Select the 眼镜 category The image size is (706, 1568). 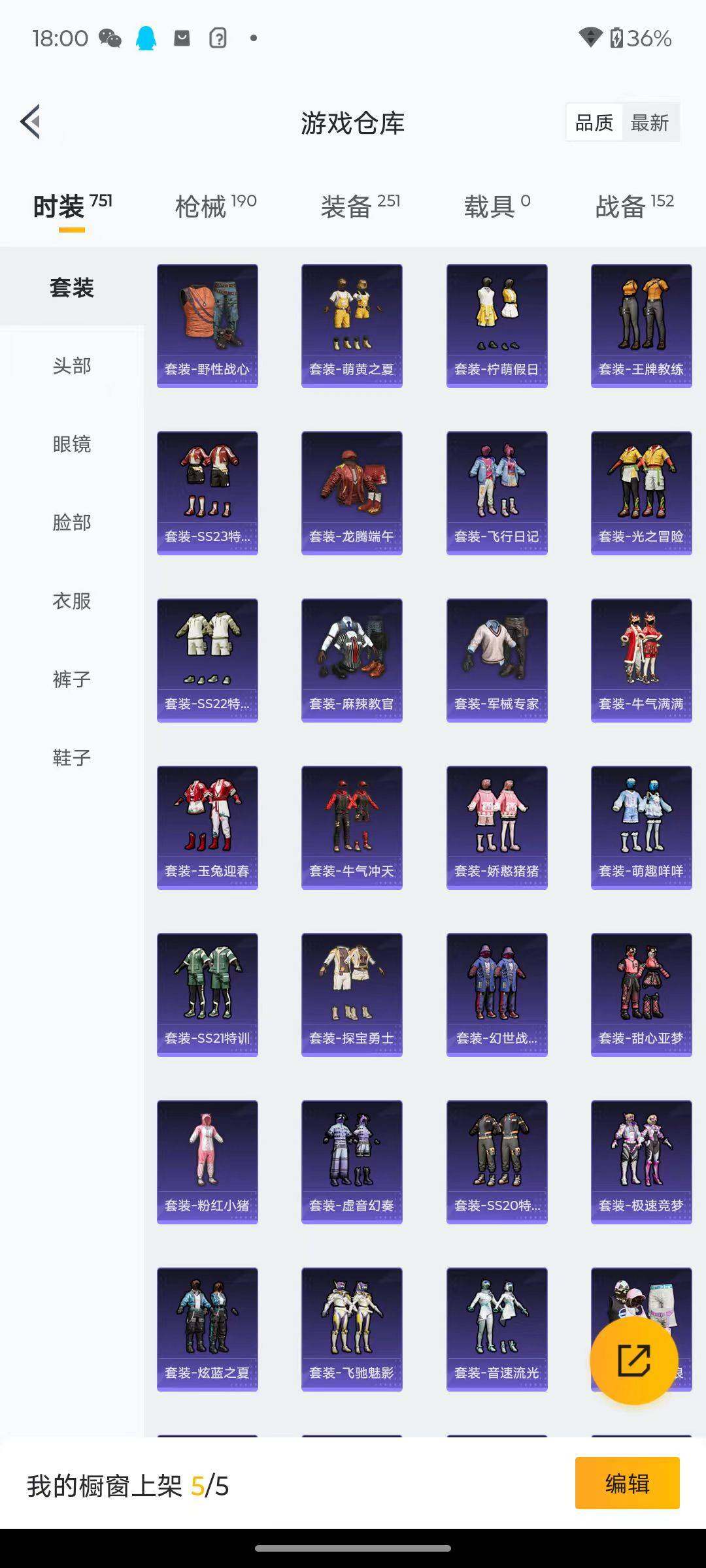pos(72,444)
